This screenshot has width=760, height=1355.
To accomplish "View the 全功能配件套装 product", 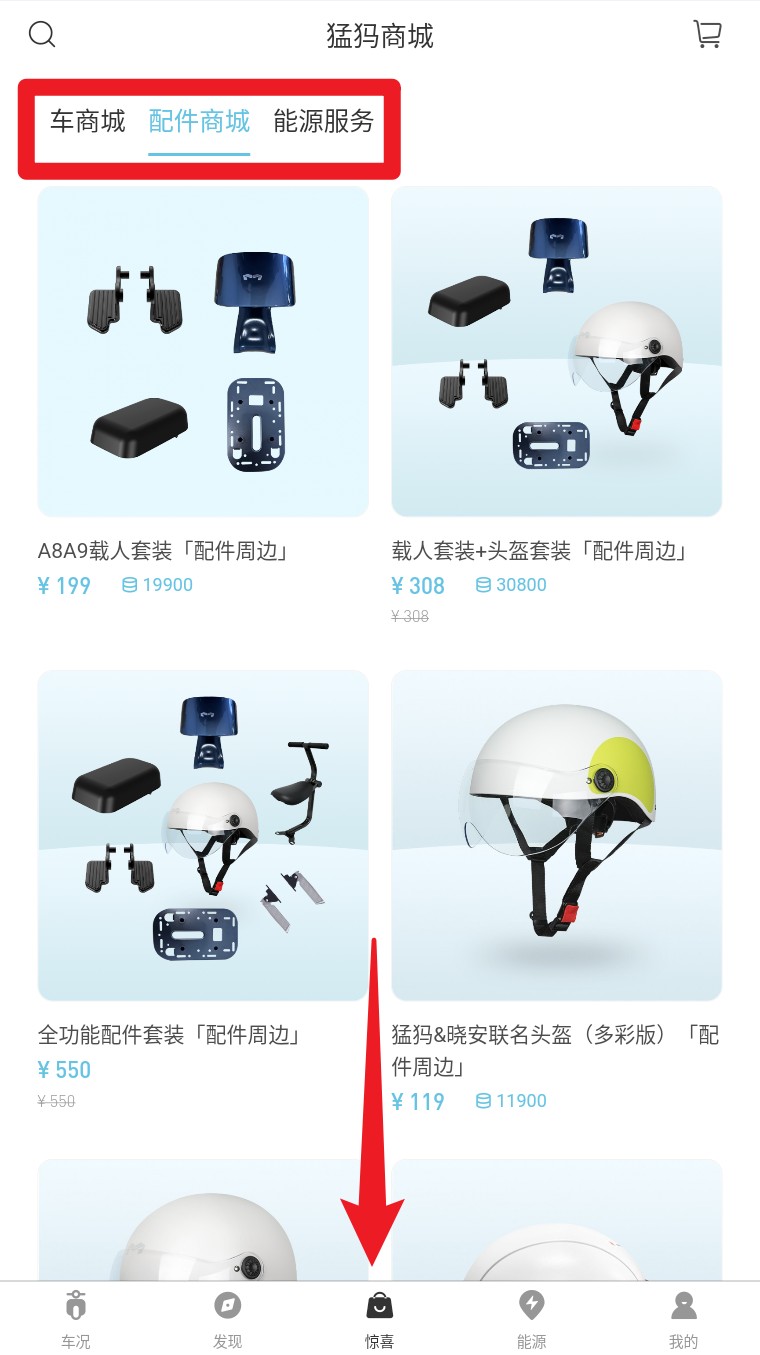I will (x=203, y=890).
